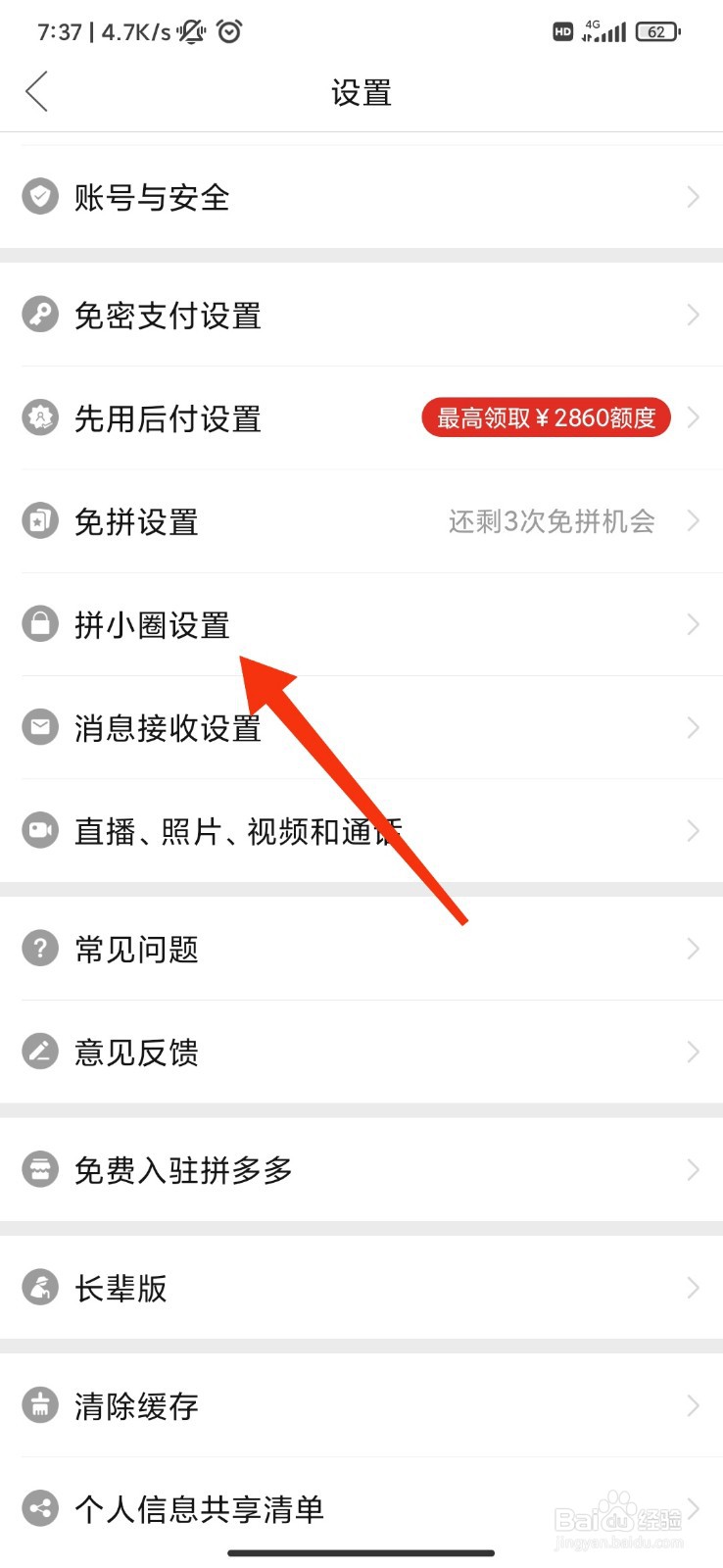Click the 意见反馈 pencil icon
This screenshot has width=723, height=1568.
[x=39, y=1052]
